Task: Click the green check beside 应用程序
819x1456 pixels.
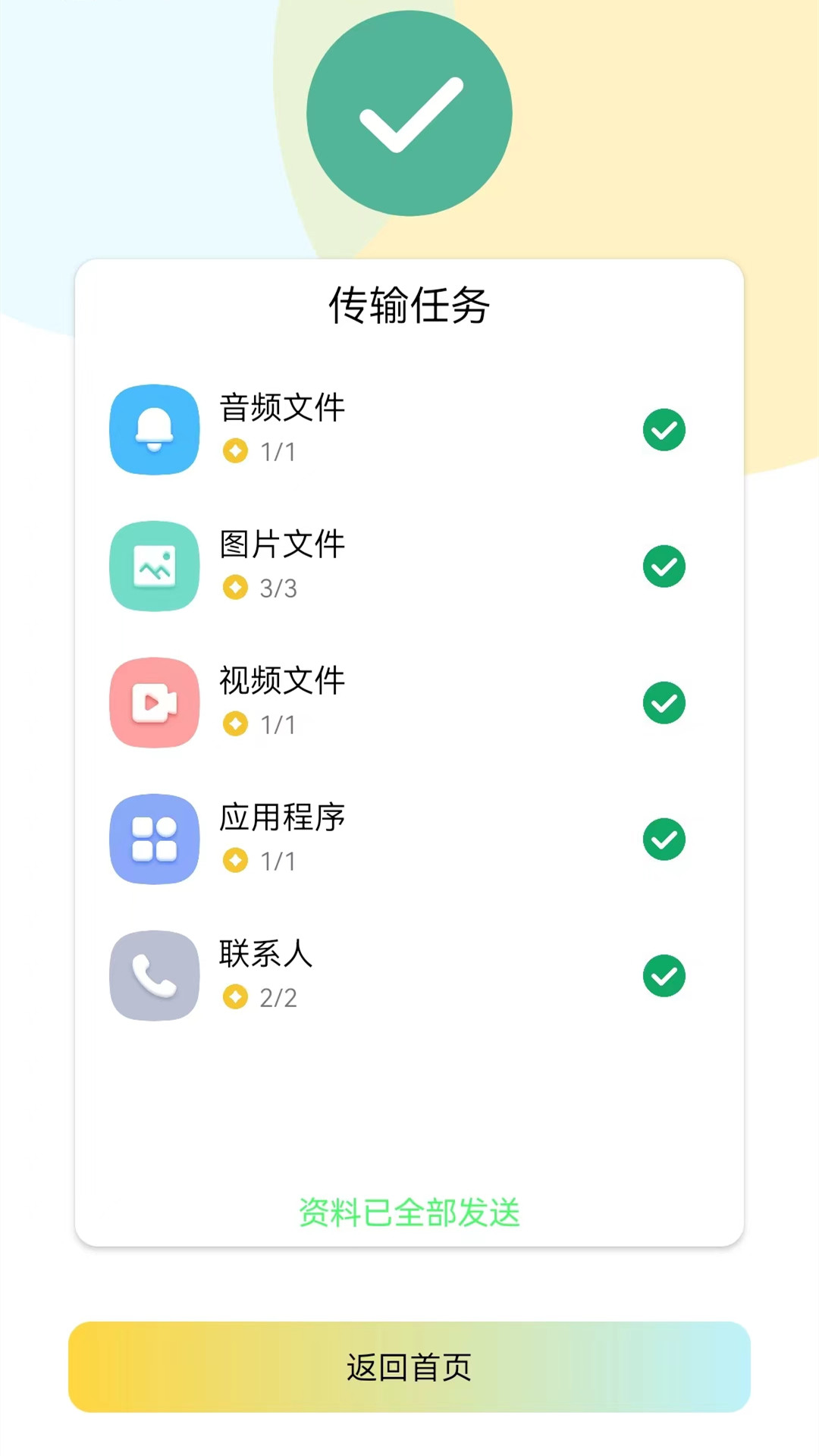Action: point(664,839)
